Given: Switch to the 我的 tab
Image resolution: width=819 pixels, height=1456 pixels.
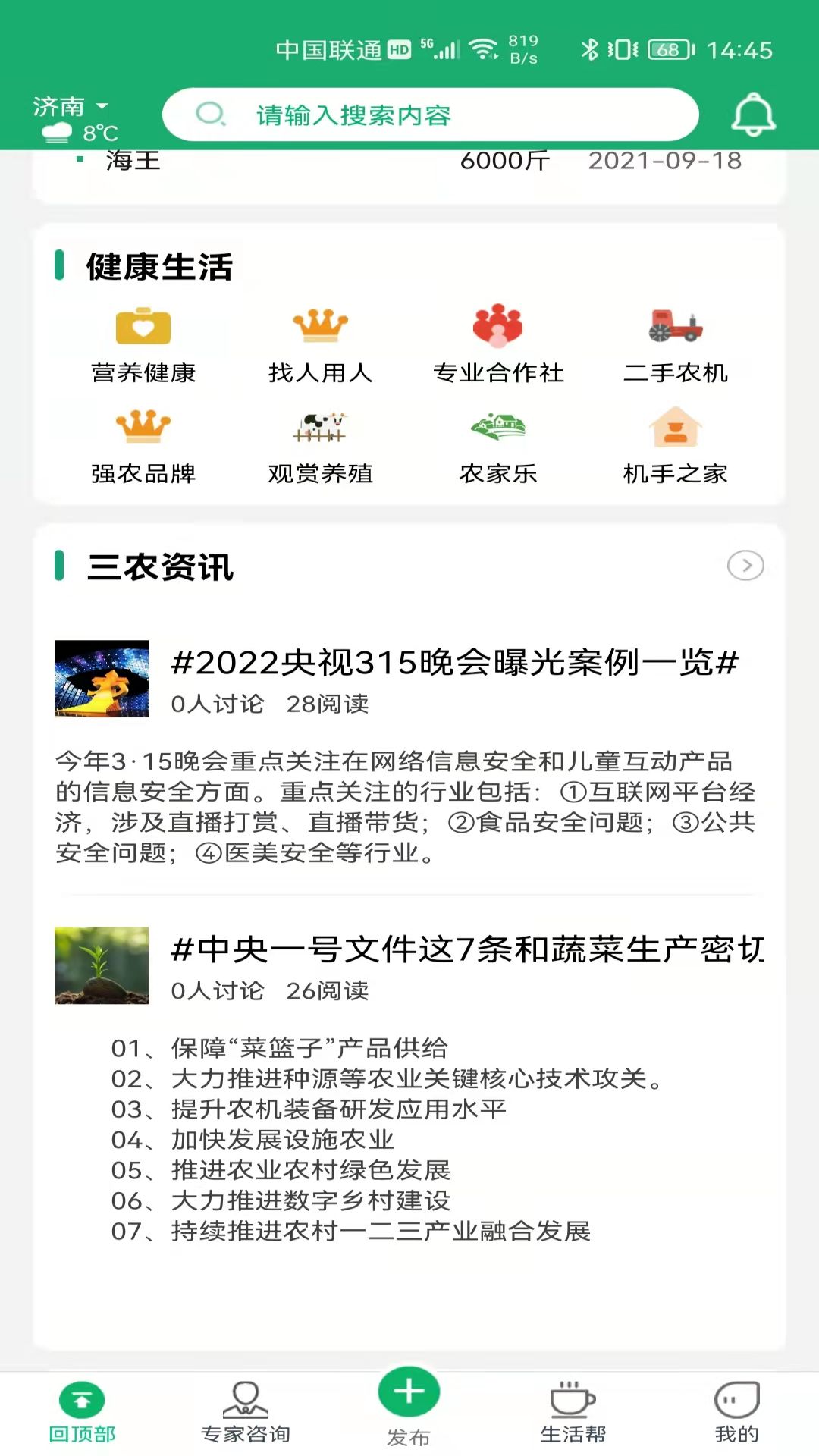Looking at the screenshot, I should [x=736, y=1412].
